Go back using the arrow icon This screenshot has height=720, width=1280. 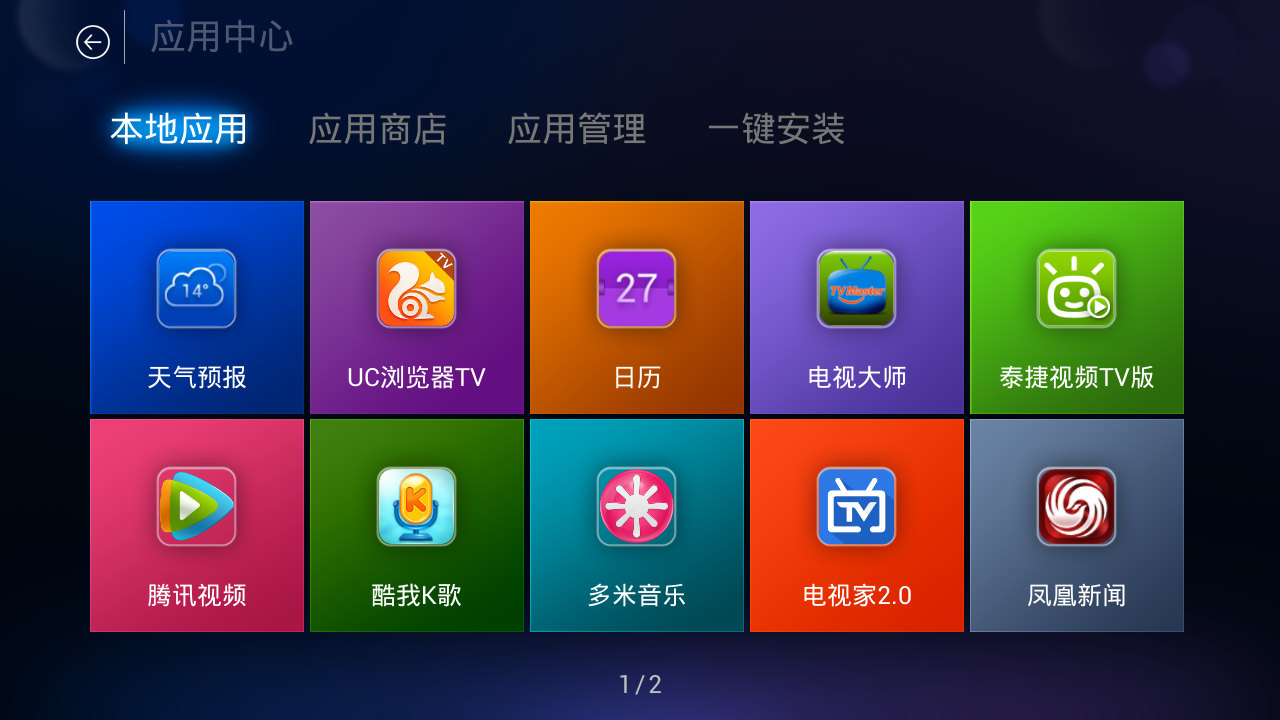[x=93, y=42]
